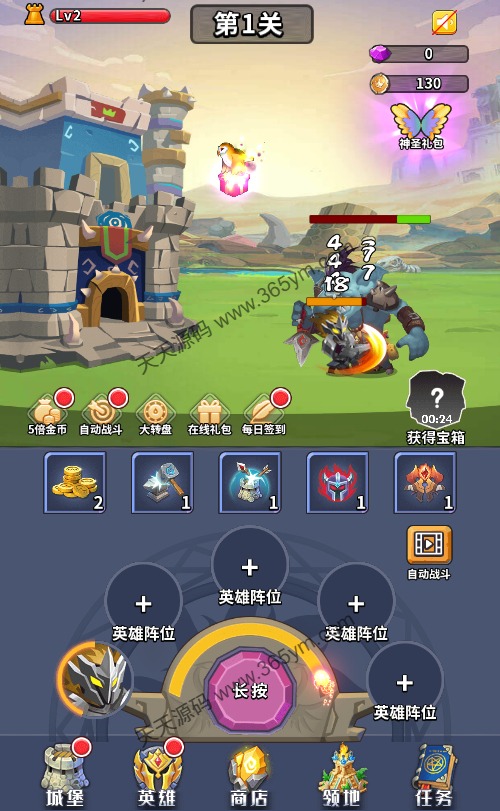Switch to the 城堡 tab
500x811 pixels.
coord(65,776)
